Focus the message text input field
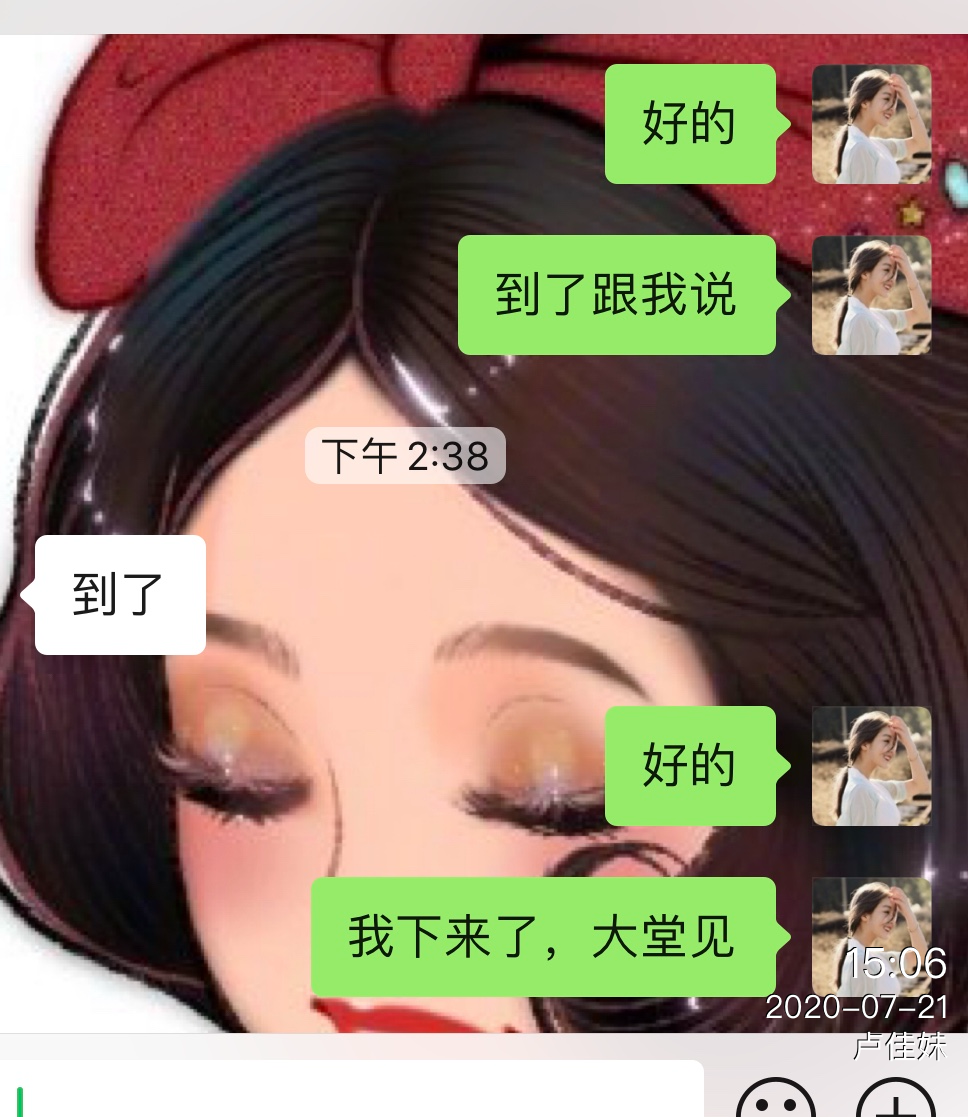This screenshot has width=968, height=1117. point(350,1092)
